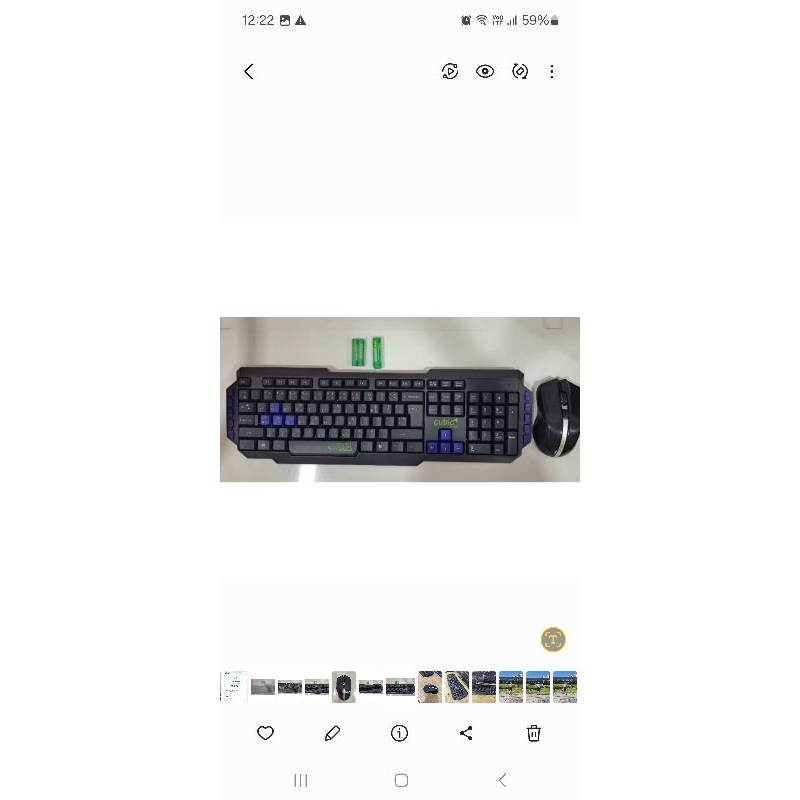Tap the main keyboard photo to hide controls
This screenshot has width=800, height=800.
[x=399, y=399]
